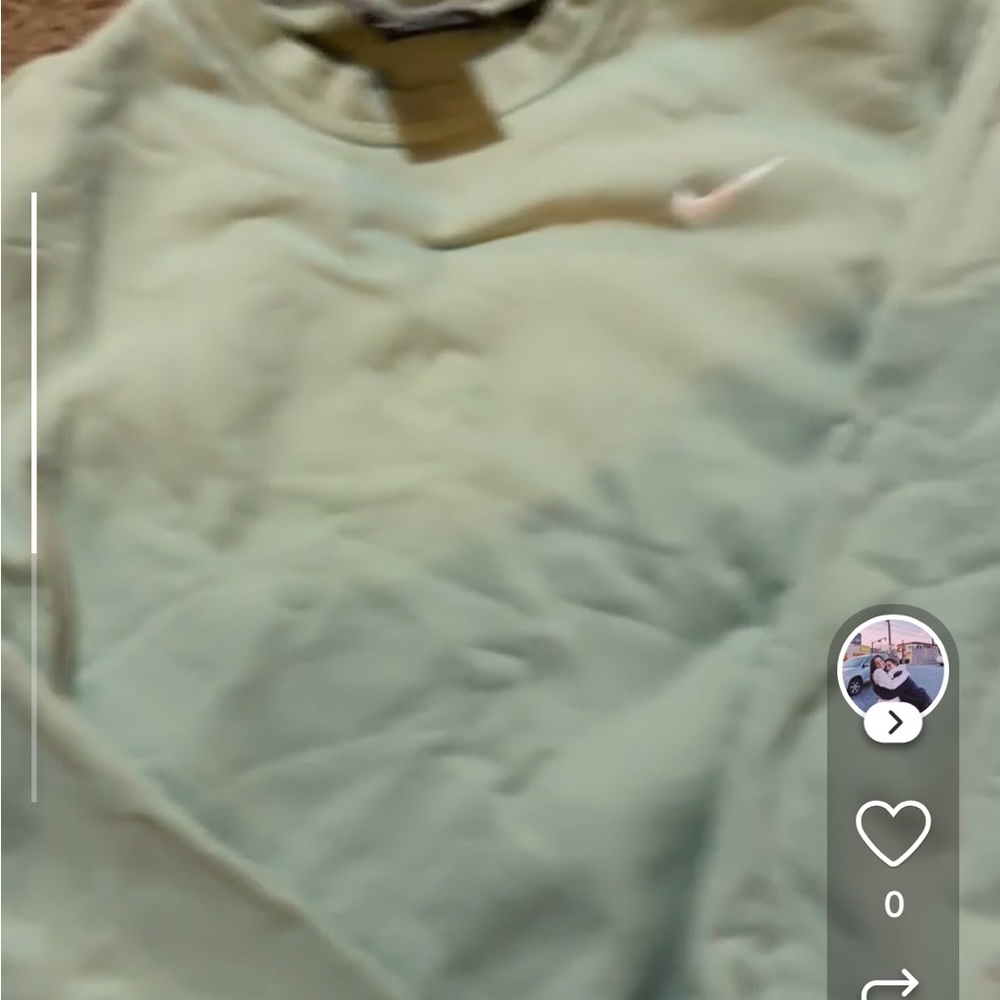The image size is (1000, 1000).
Task: Open the video creator's profile picture
Action: [892, 663]
